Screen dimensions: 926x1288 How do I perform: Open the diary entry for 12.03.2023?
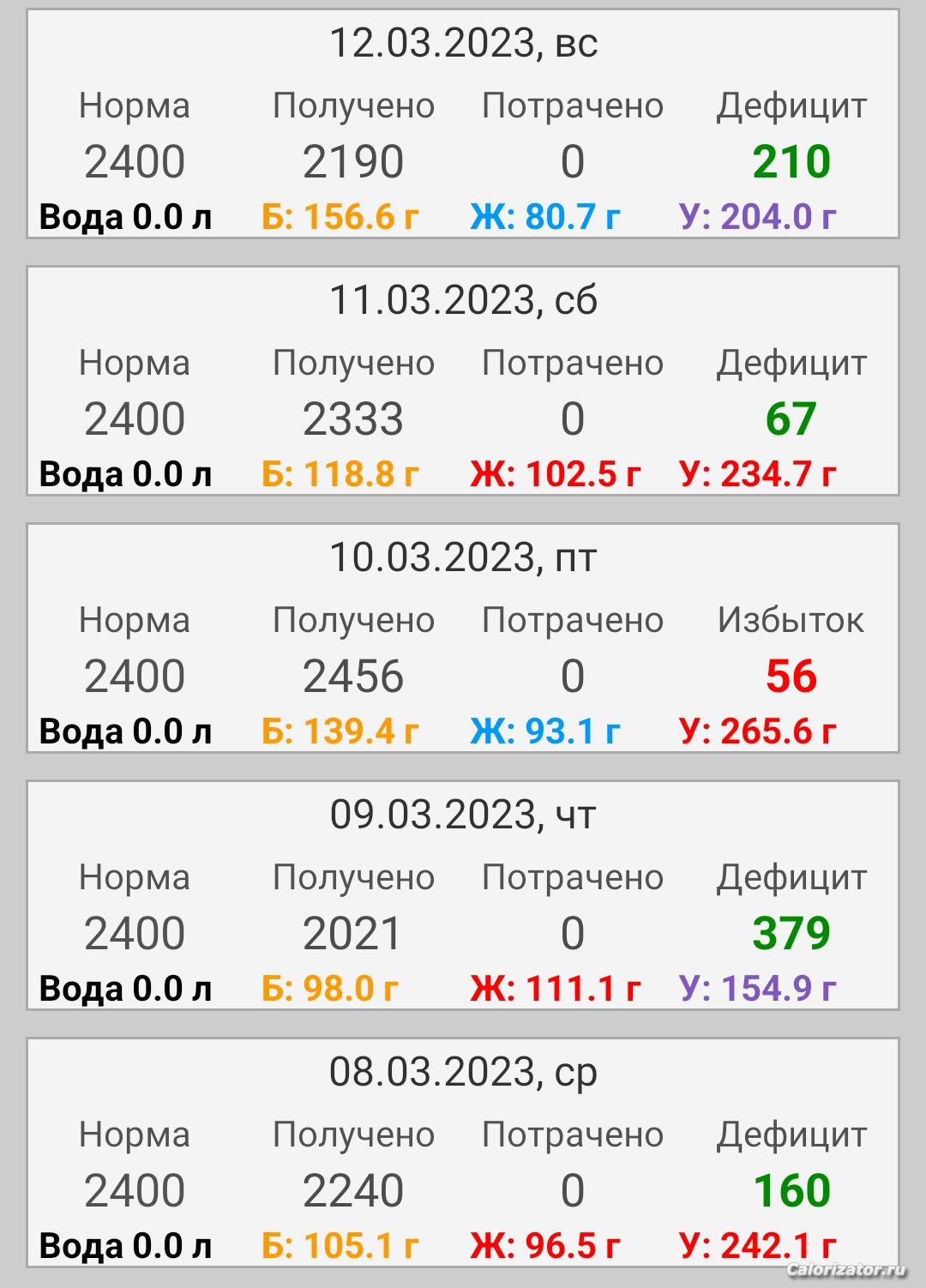click(x=463, y=123)
